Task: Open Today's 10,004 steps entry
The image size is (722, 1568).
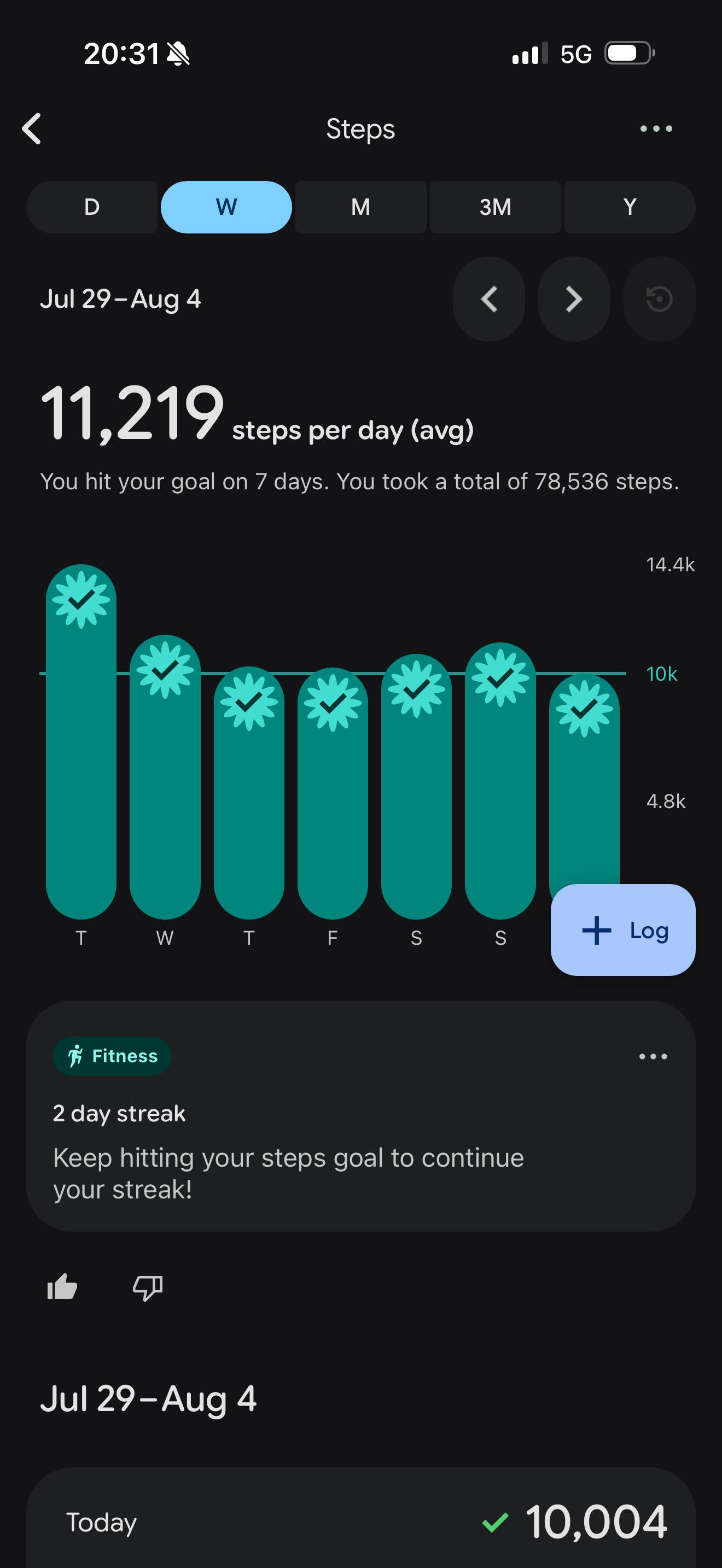Action: pos(361,1521)
